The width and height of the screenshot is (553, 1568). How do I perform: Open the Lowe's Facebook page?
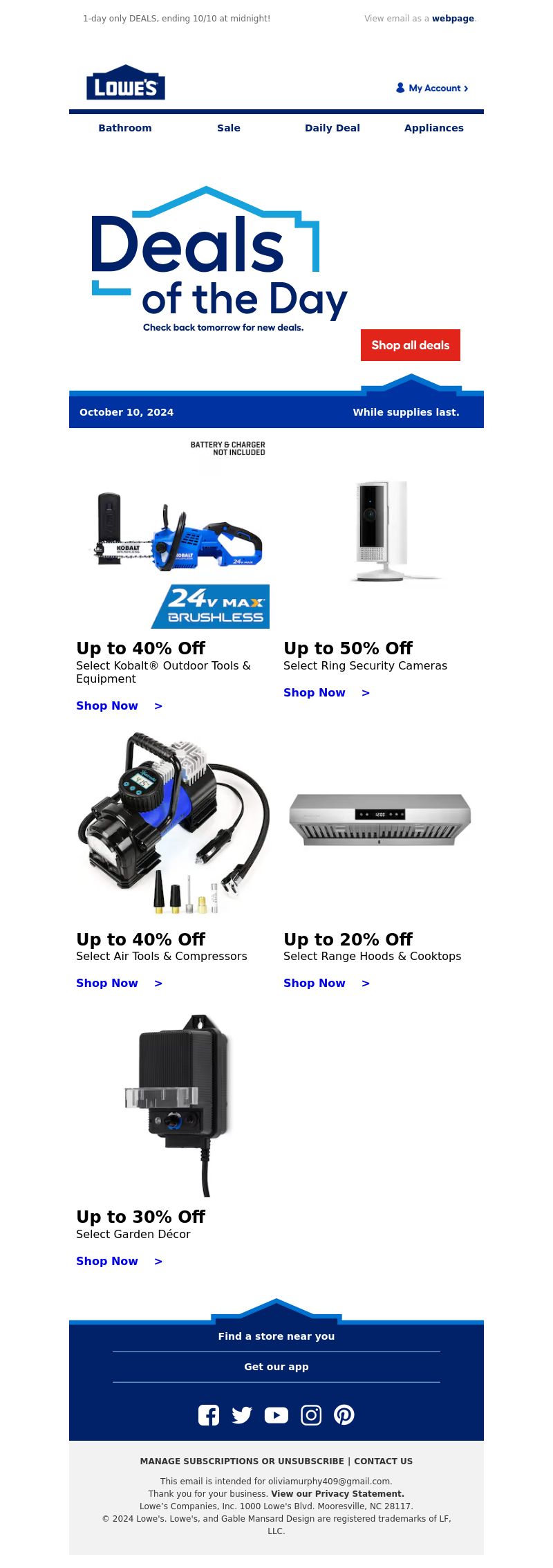[x=209, y=1415]
